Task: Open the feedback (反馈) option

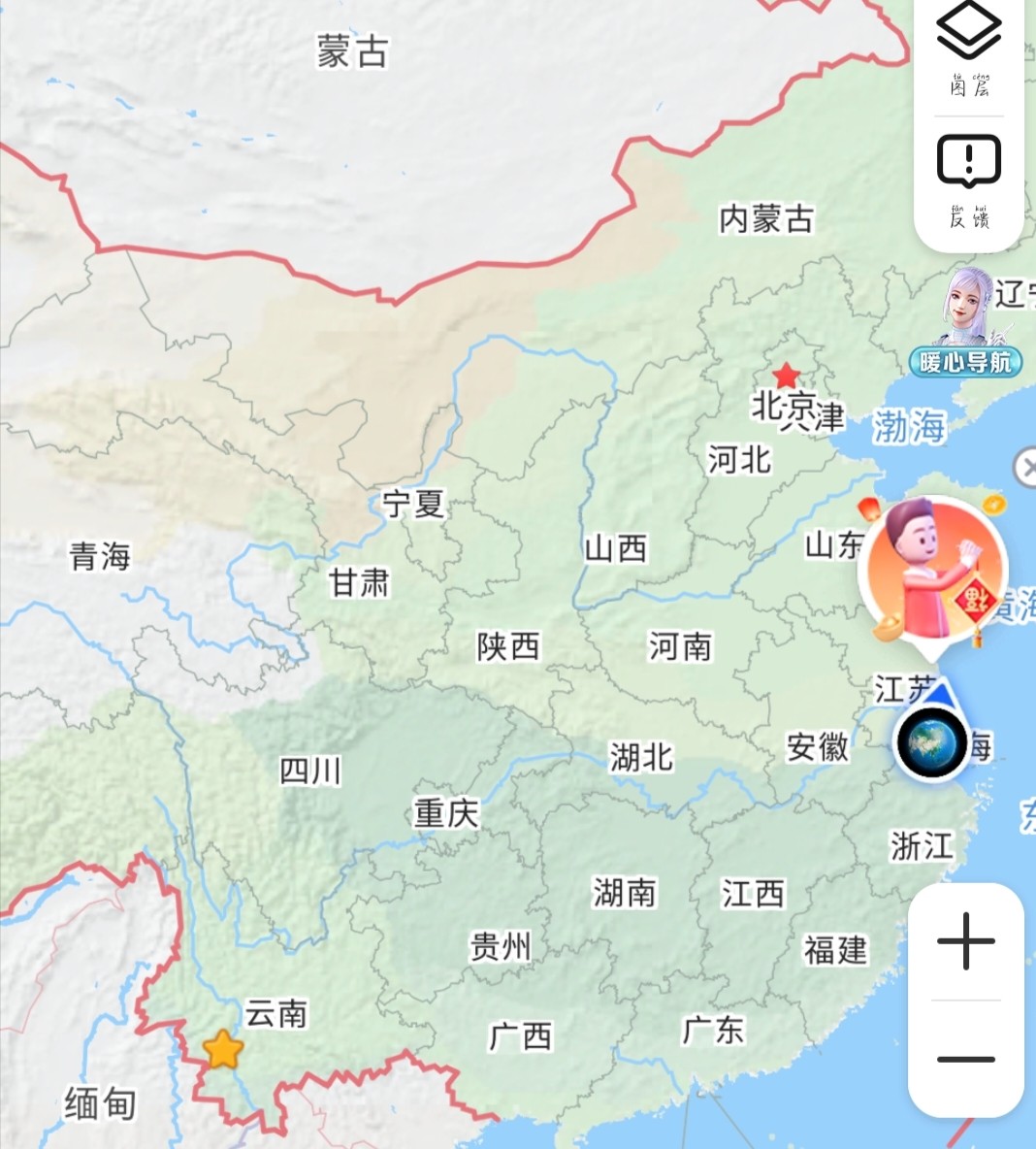Action: click(x=968, y=178)
